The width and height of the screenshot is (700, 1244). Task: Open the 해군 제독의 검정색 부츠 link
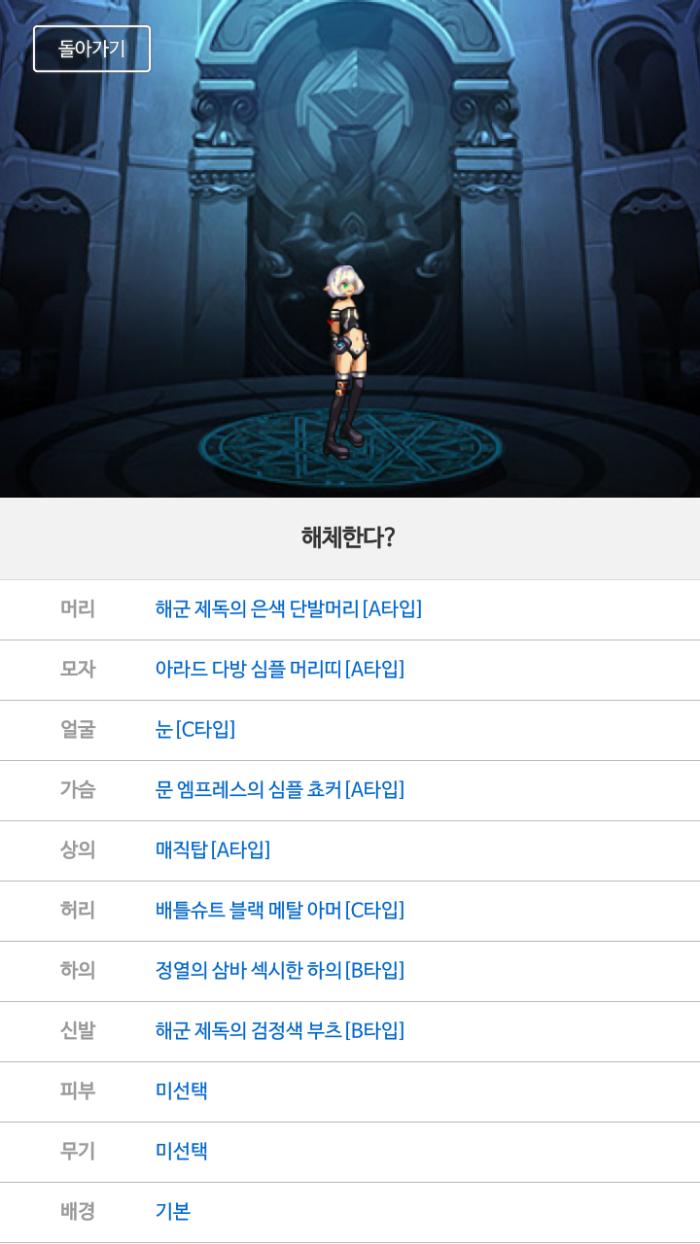tap(279, 1031)
